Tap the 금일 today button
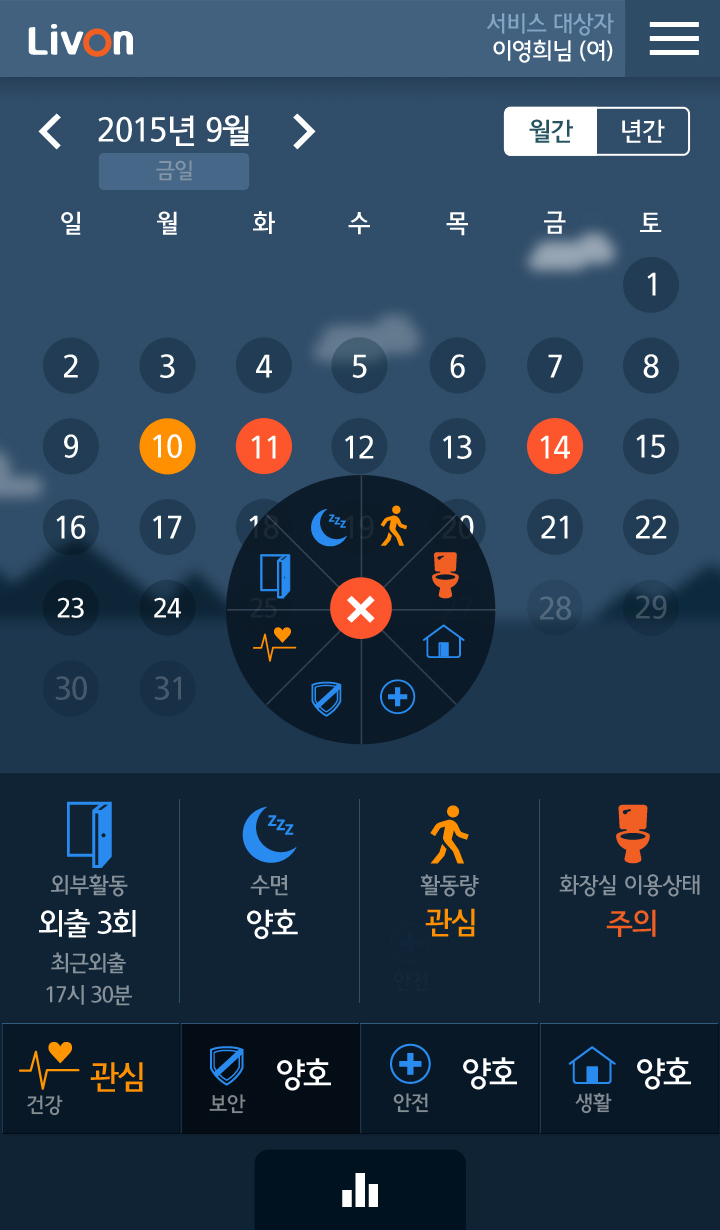The image size is (720, 1230). click(x=174, y=172)
